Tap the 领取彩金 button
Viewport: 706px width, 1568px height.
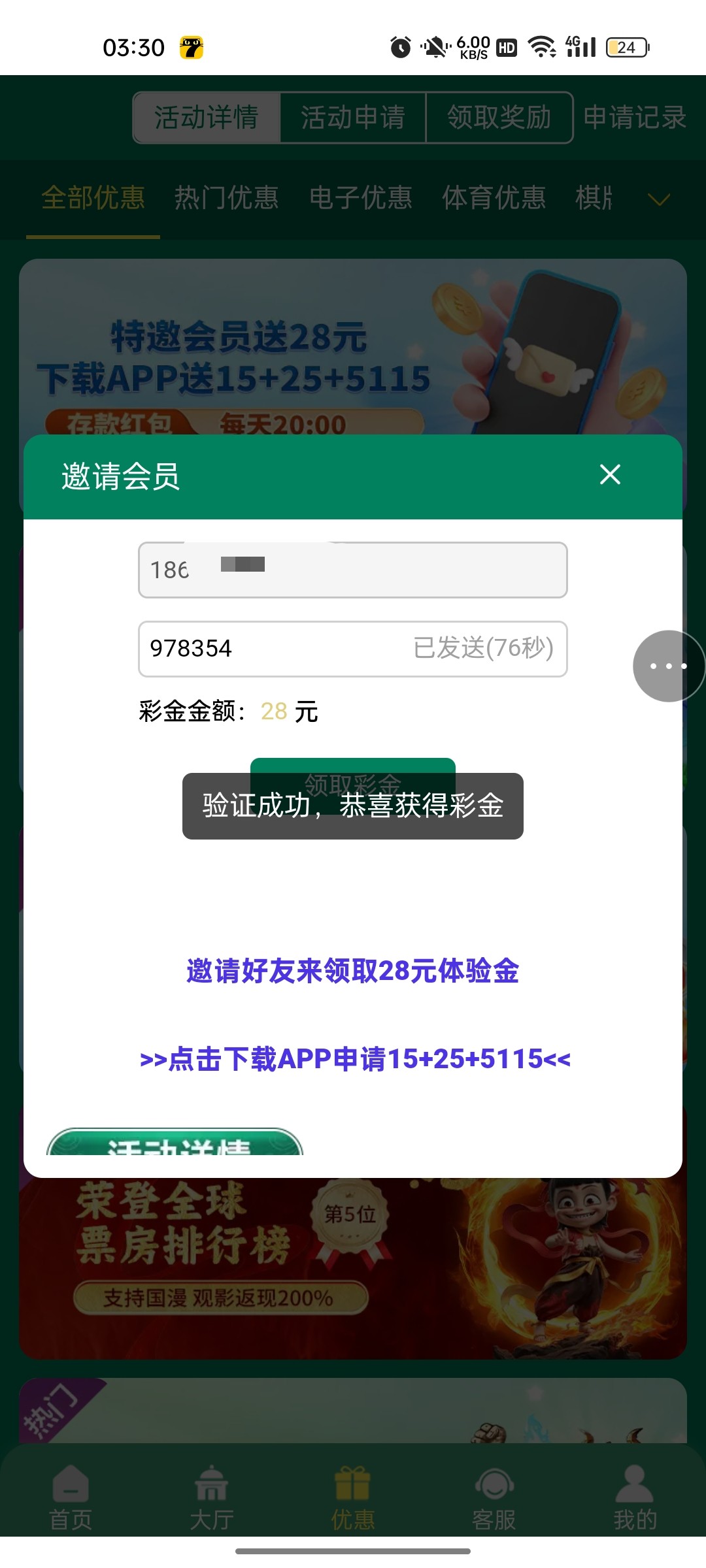(x=352, y=766)
